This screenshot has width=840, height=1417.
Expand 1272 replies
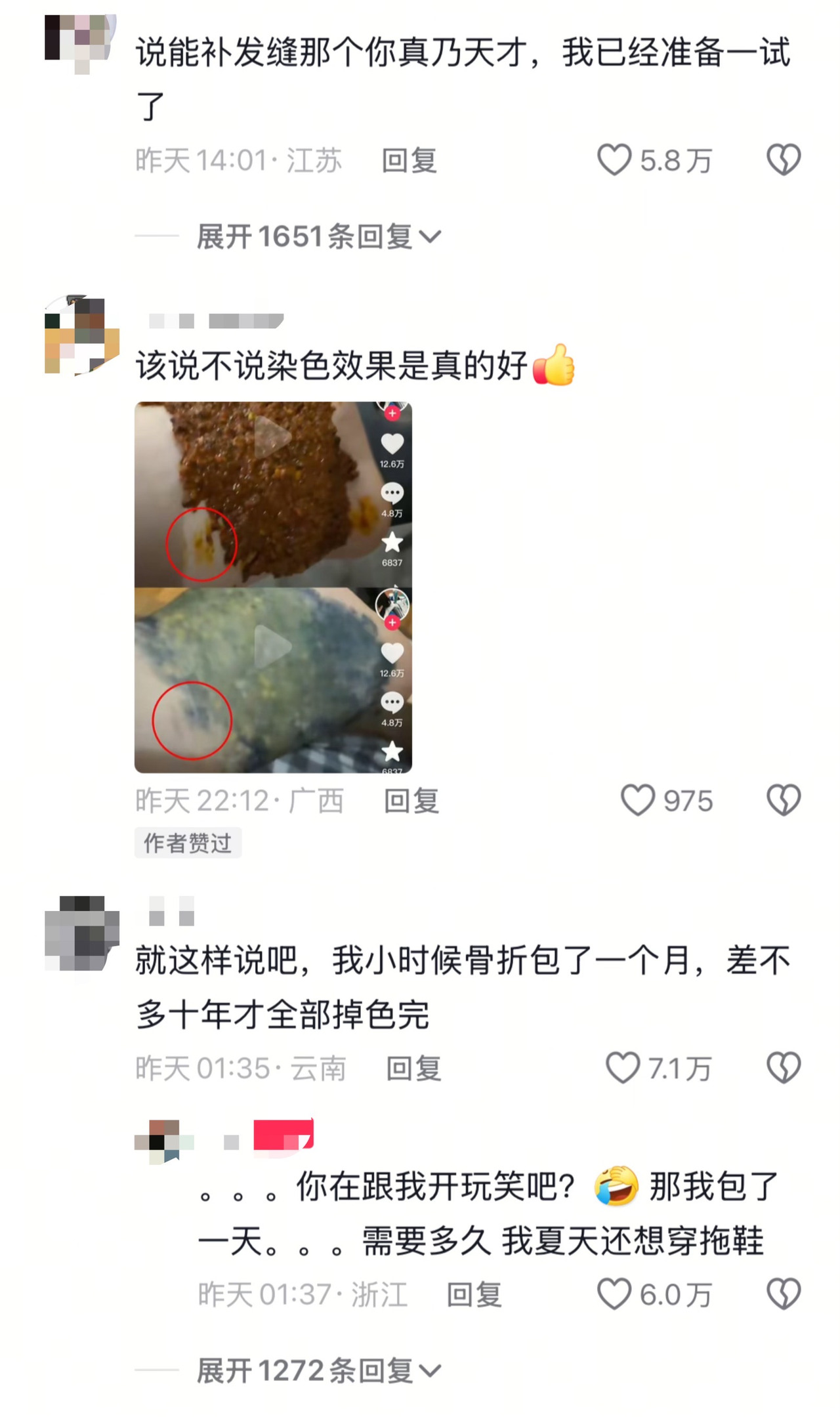pos(319,1370)
